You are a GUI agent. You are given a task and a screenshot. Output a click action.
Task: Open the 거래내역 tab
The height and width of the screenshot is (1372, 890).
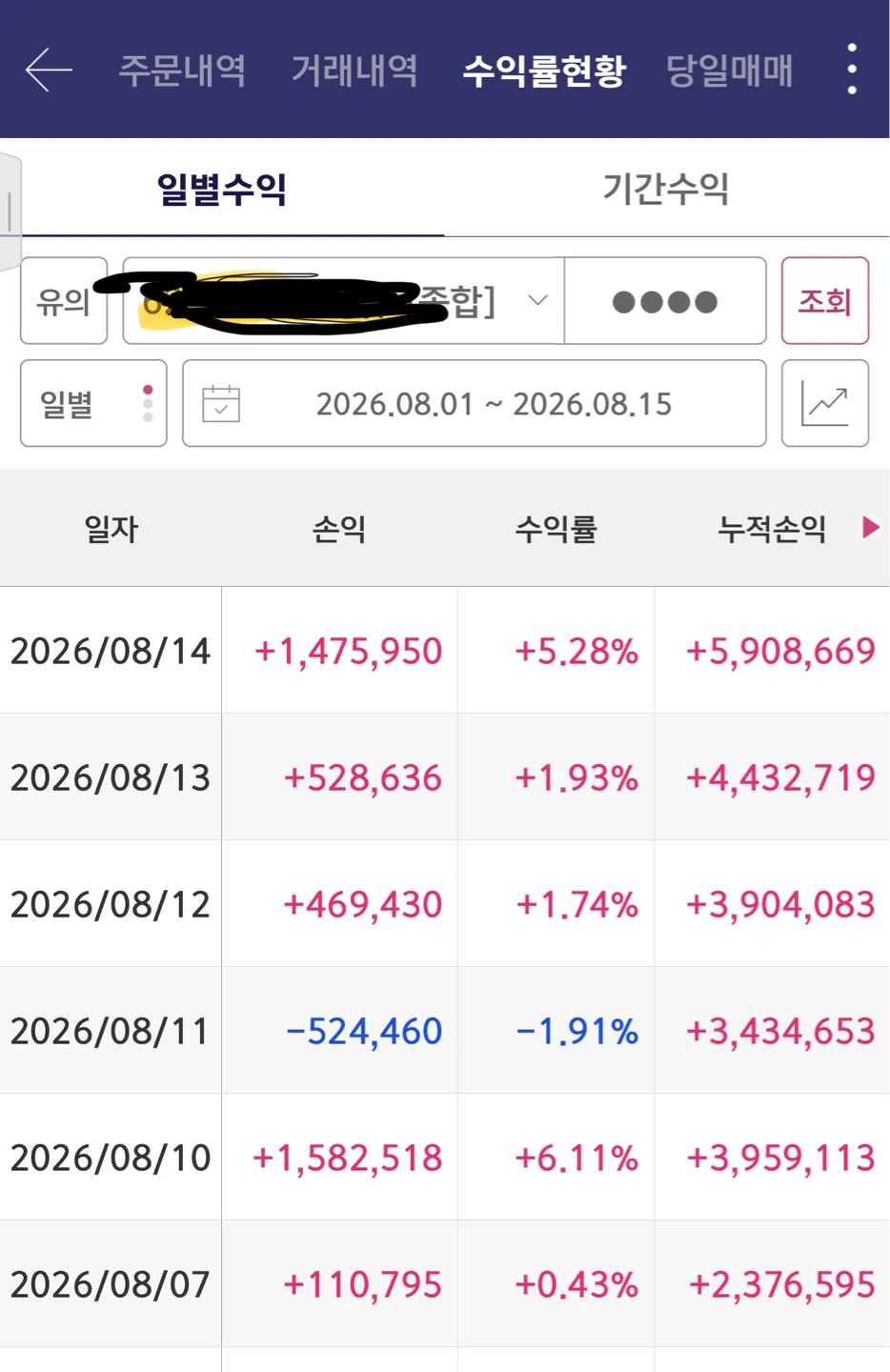tap(354, 71)
